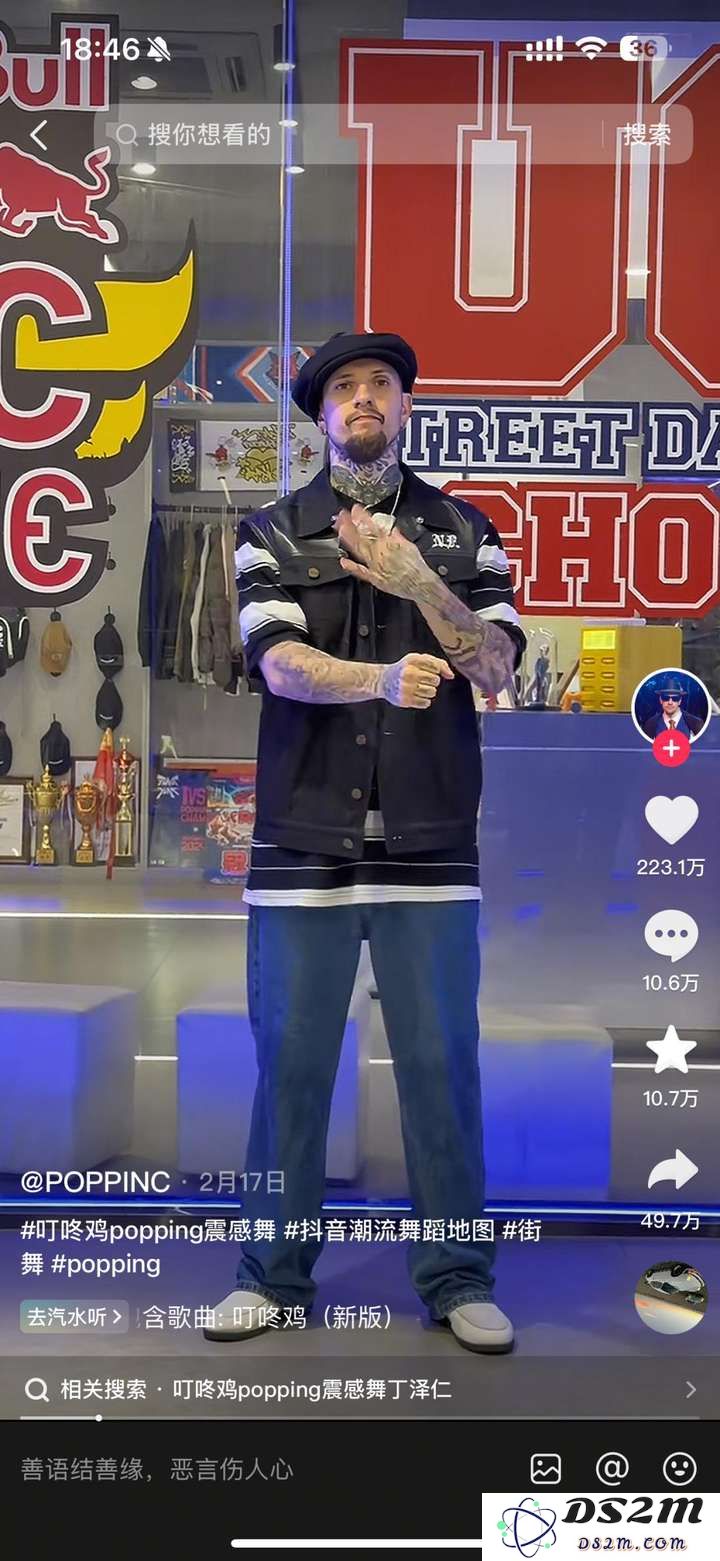The image size is (720, 1561).
Task: Open hashtag #叮咚鸡popping震感舞
Action: [x=148, y=1231]
